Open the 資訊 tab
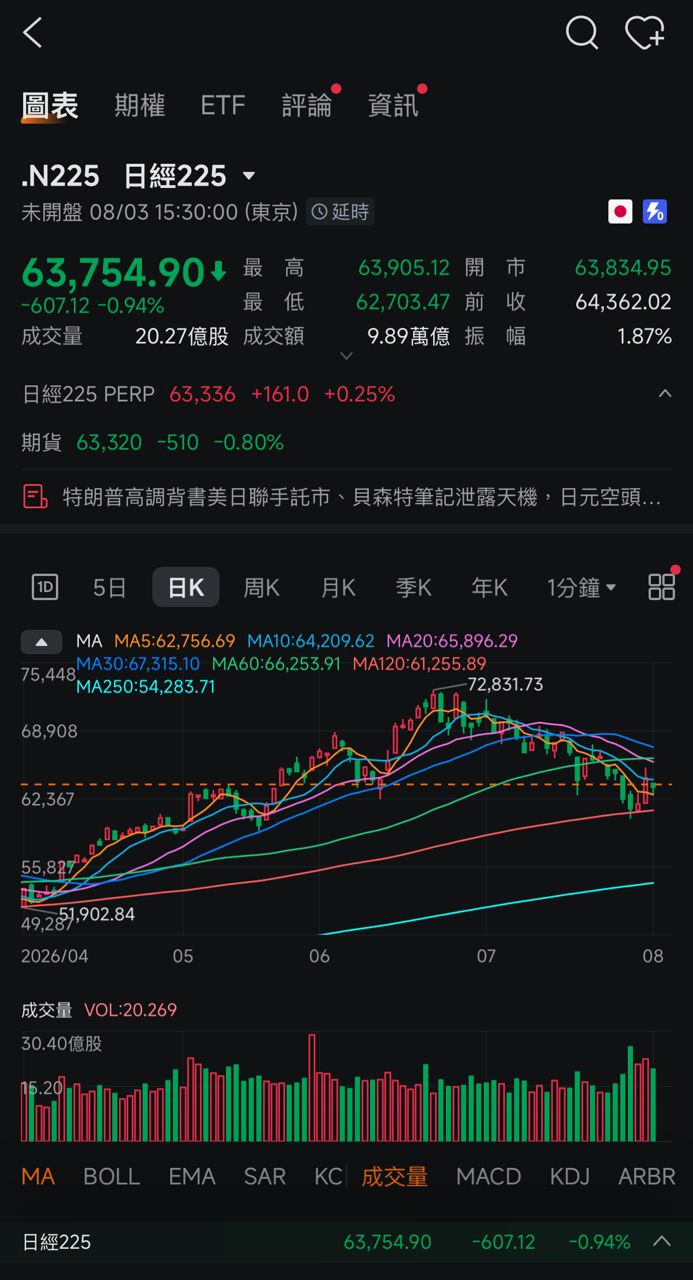The height and width of the screenshot is (1280, 693). pyautogui.click(x=392, y=105)
